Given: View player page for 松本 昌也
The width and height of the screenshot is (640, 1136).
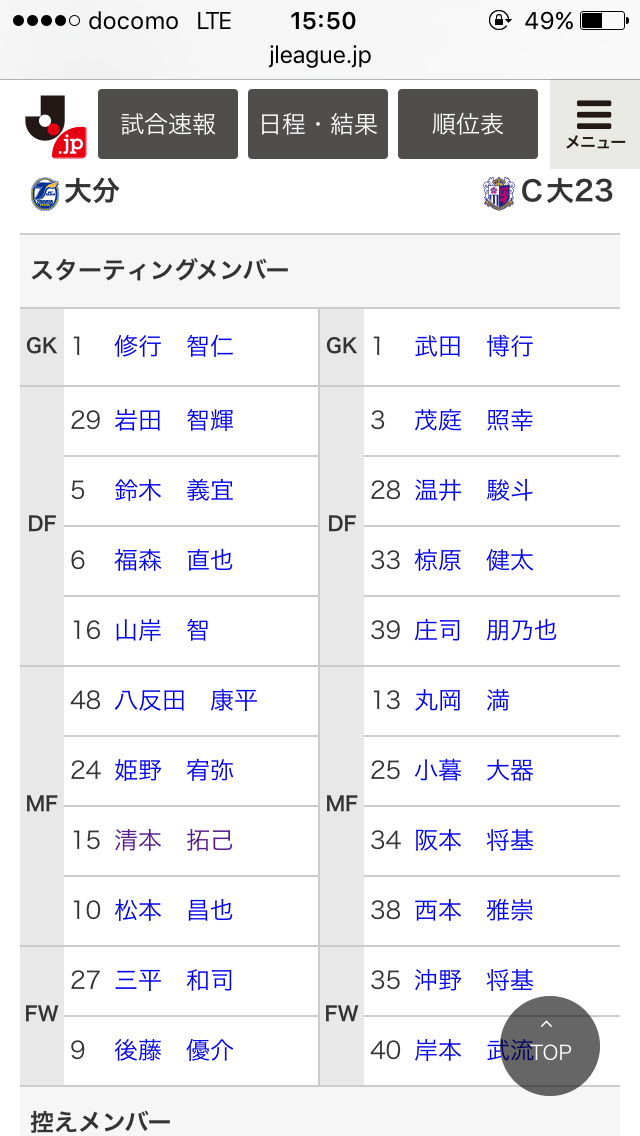Looking at the screenshot, I should [x=174, y=910].
